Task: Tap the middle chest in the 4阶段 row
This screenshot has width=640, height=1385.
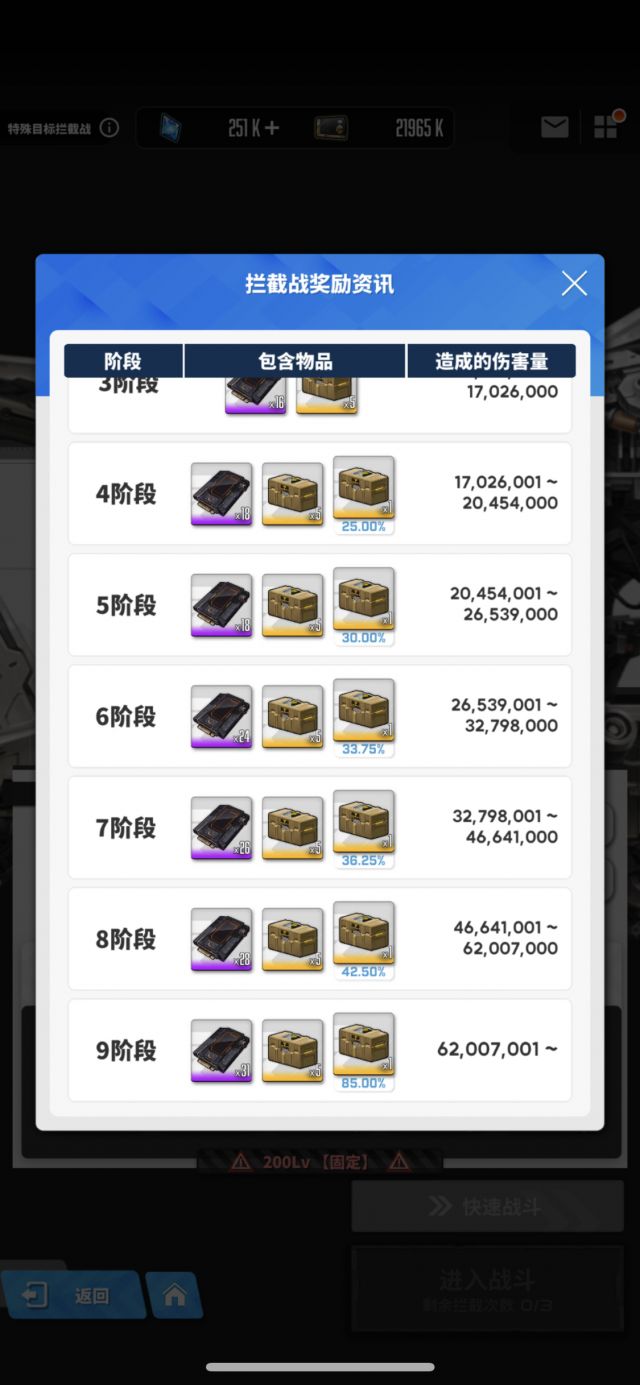Action: 293,494
